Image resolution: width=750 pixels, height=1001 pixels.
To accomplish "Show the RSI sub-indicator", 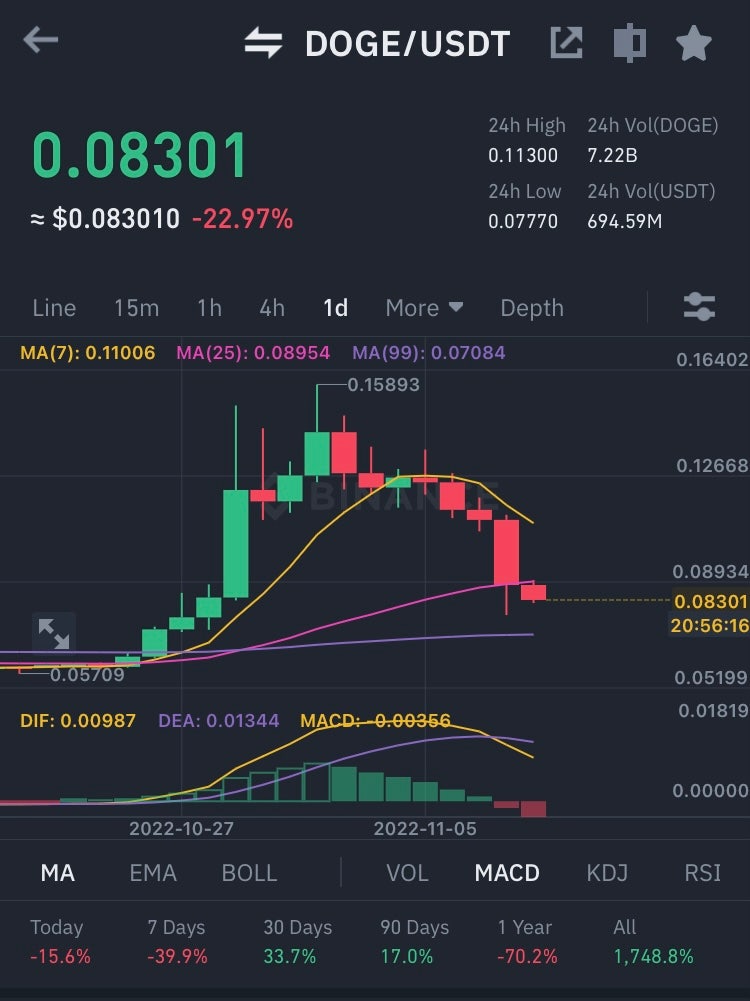I will 702,873.
